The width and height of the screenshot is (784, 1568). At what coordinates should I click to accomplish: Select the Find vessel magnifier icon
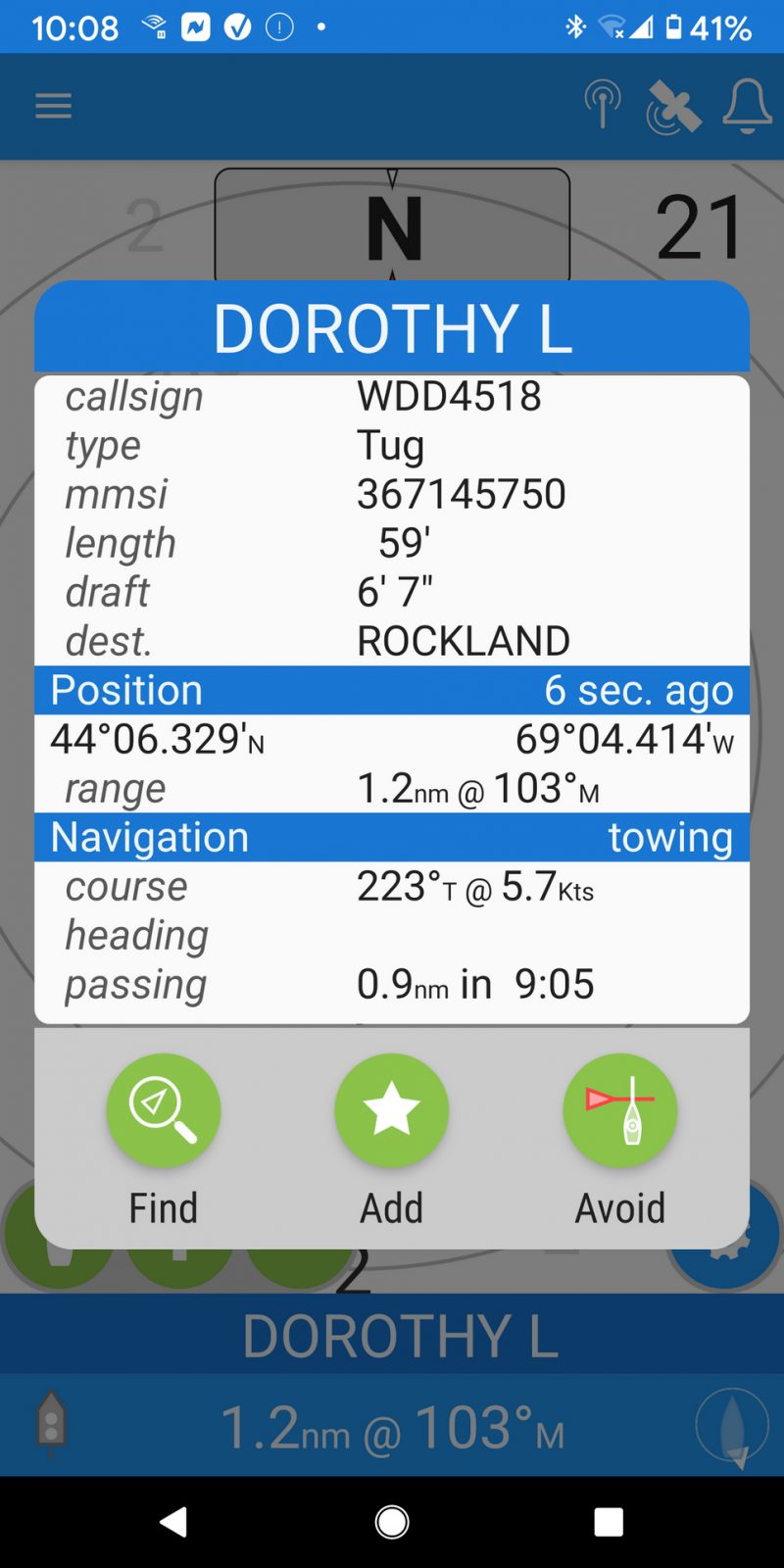pos(163,1109)
